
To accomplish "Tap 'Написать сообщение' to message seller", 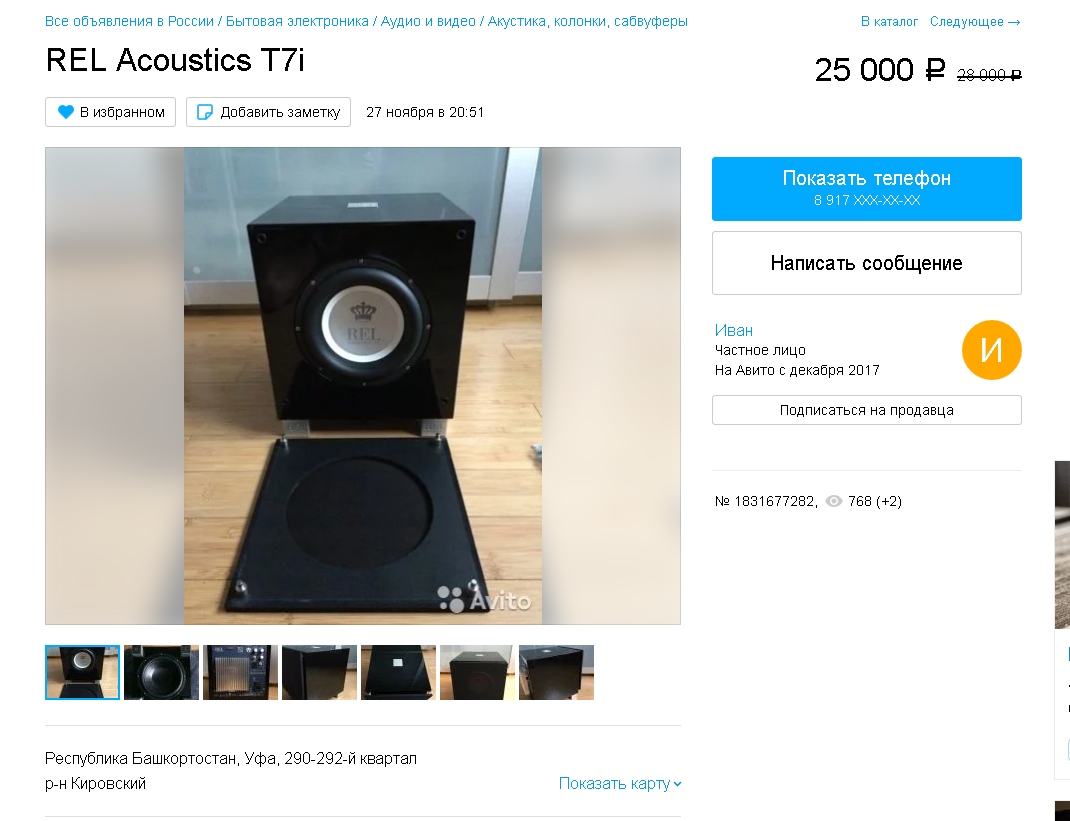I will (x=866, y=263).
